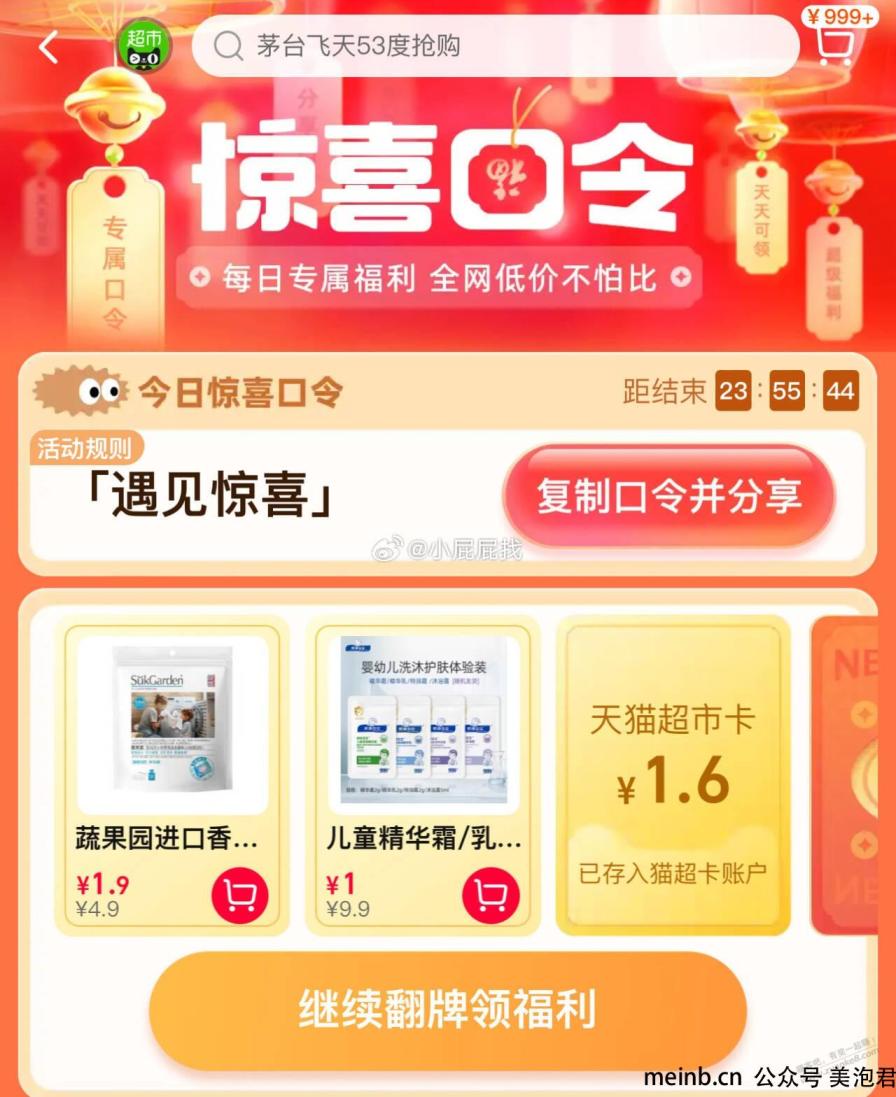The width and height of the screenshot is (896, 1097).
Task: Open the shopping cart in the top bar
Action: pyautogui.click(x=834, y=44)
